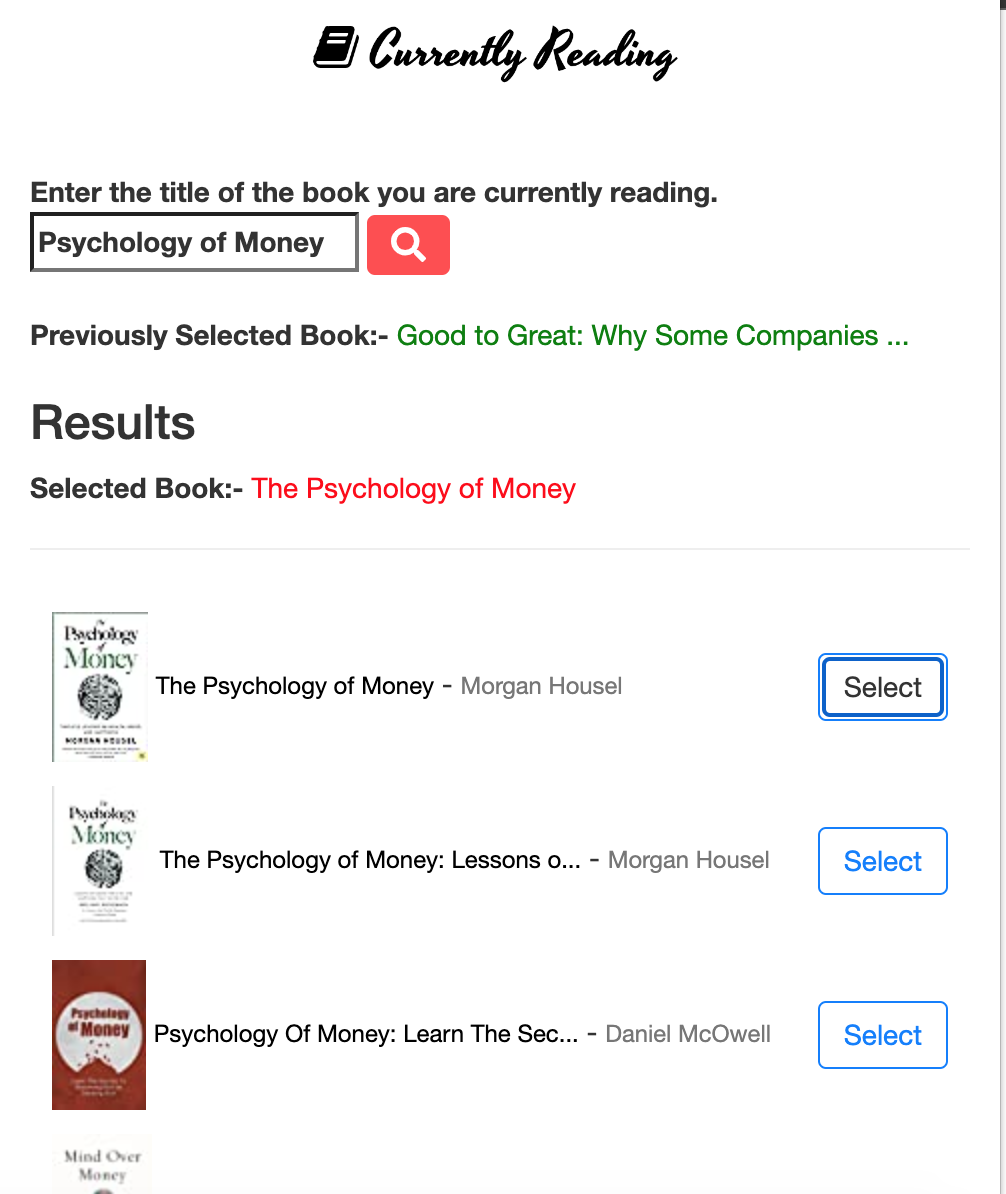Viewport: 1006px width, 1194px height.
Task: Click the second Psychology of Money cover thumbnail
Action: pyautogui.click(x=99, y=860)
